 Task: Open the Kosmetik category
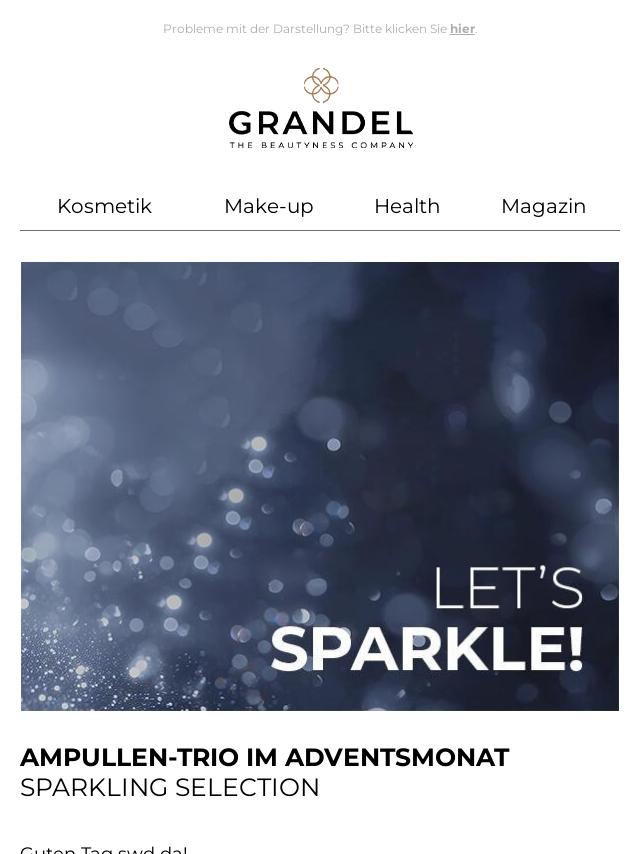click(104, 206)
